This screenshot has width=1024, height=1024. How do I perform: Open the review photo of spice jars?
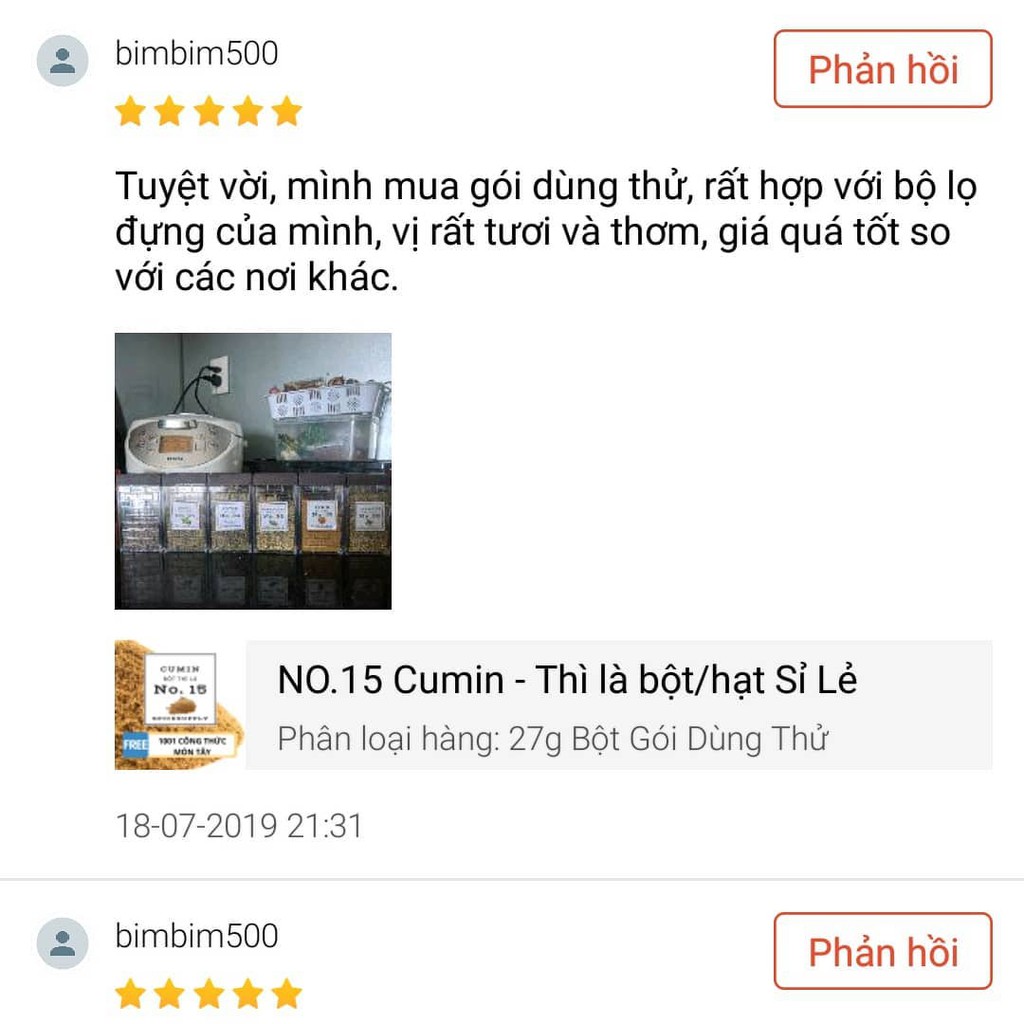(x=253, y=470)
